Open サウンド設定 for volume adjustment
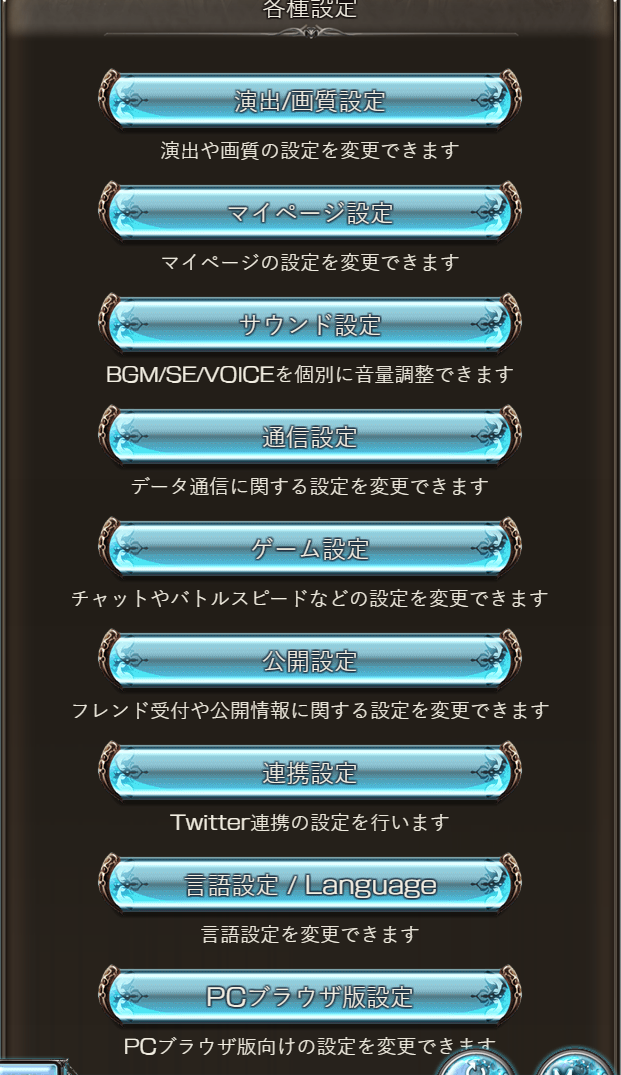This screenshot has width=621, height=1075. (x=310, y=324)
